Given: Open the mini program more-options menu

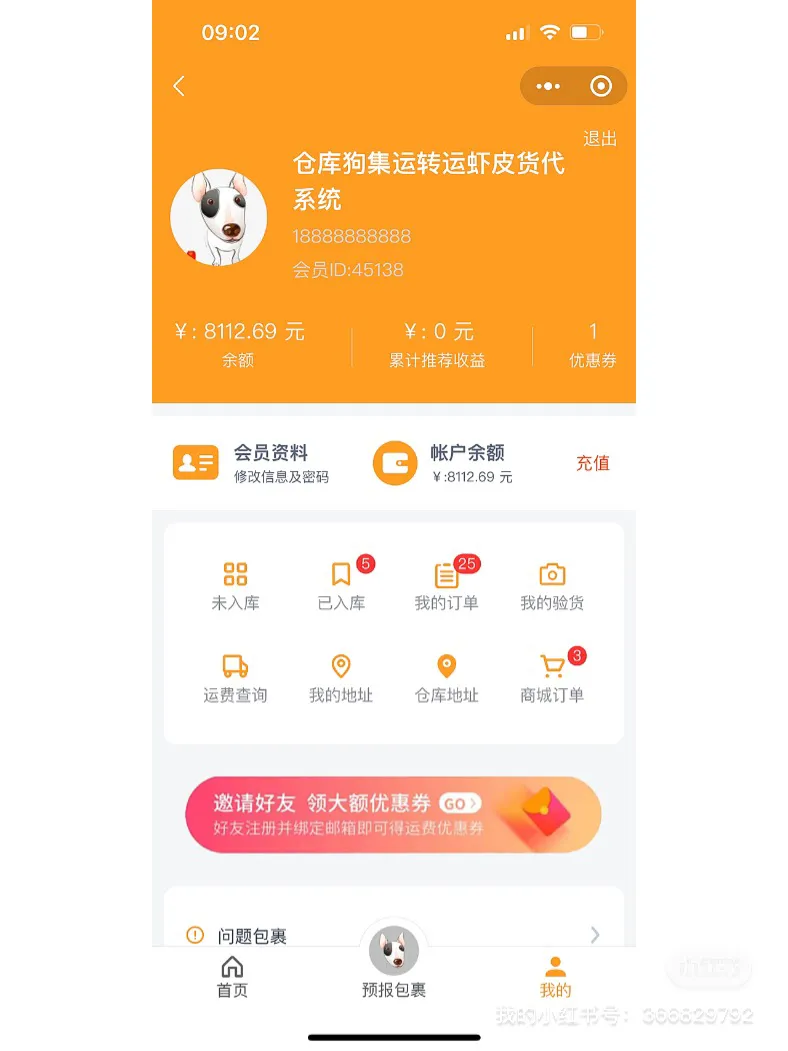Looking at the screenshot, I should [x=548, y=86].
